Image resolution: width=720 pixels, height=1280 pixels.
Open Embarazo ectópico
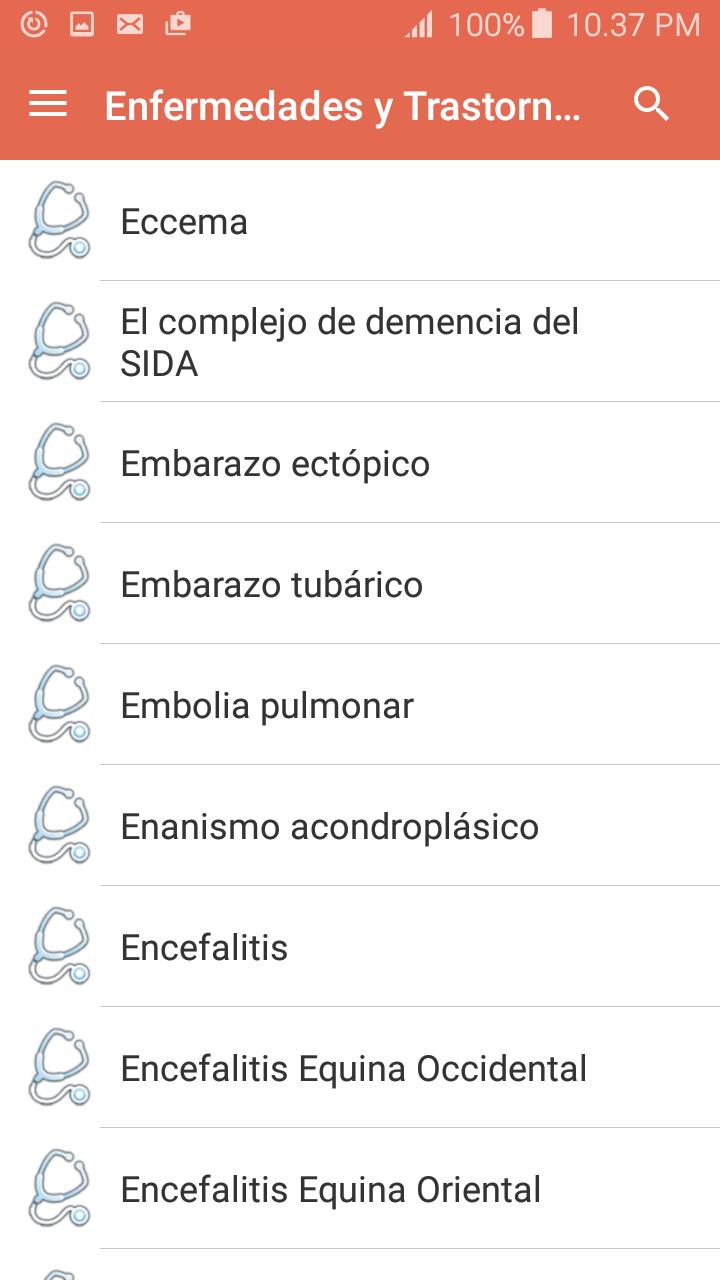point(360,463)
